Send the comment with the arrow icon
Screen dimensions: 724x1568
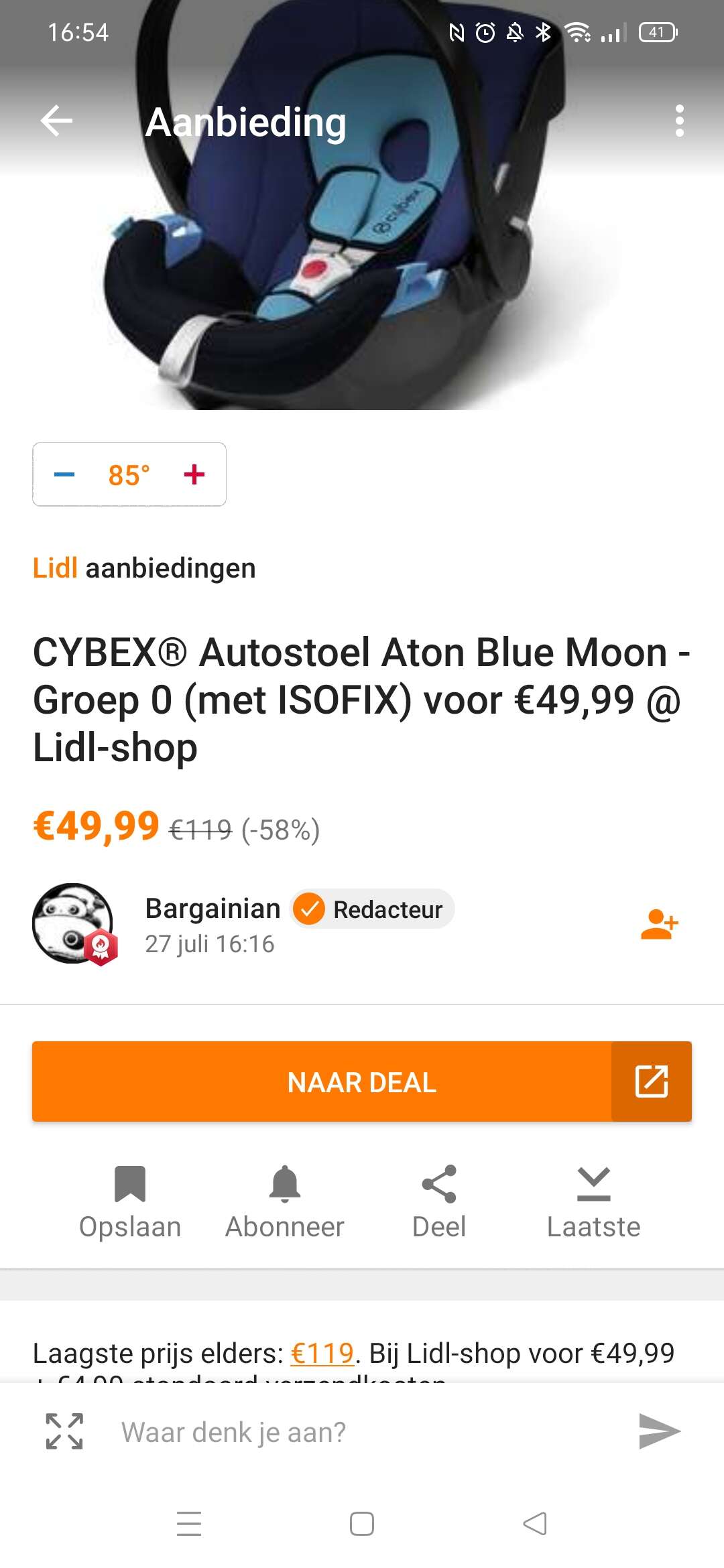(659, 1431)
